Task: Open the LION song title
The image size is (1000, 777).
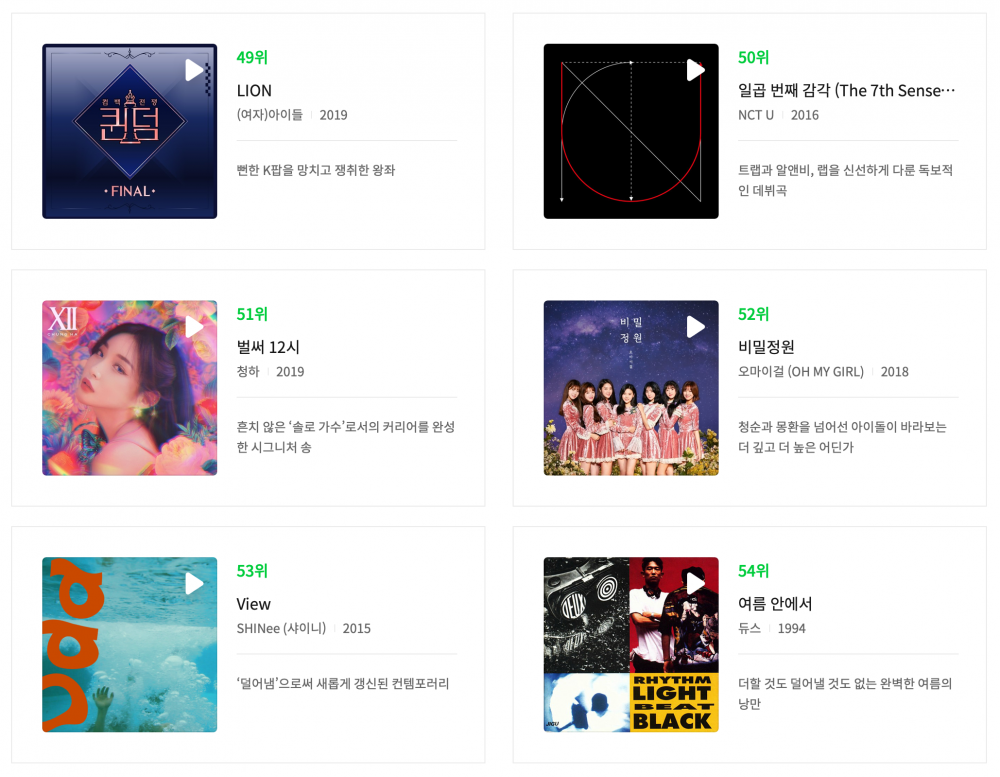Action: [254, 91]
